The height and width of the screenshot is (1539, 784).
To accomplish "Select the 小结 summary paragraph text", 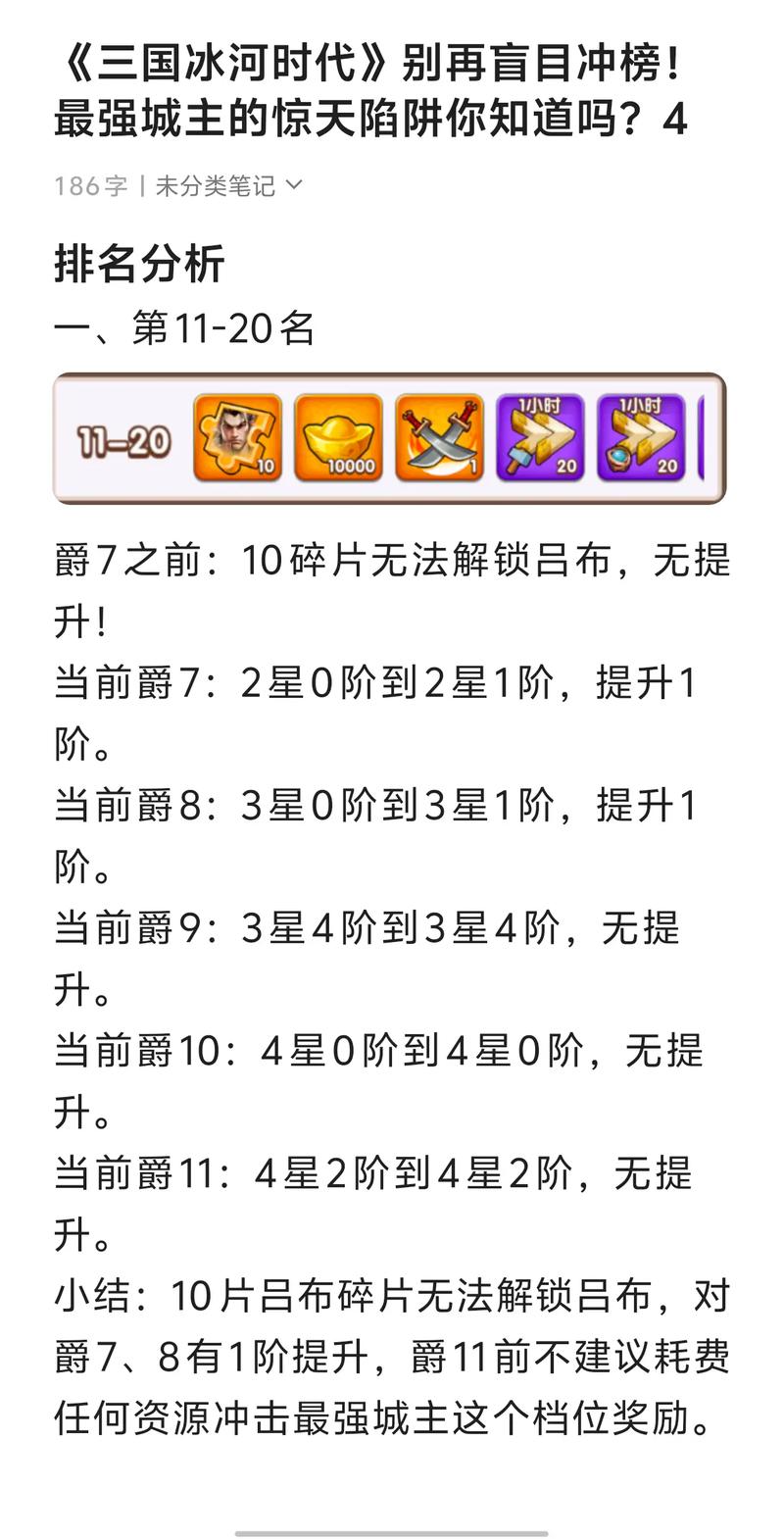I will [392, 1359].
